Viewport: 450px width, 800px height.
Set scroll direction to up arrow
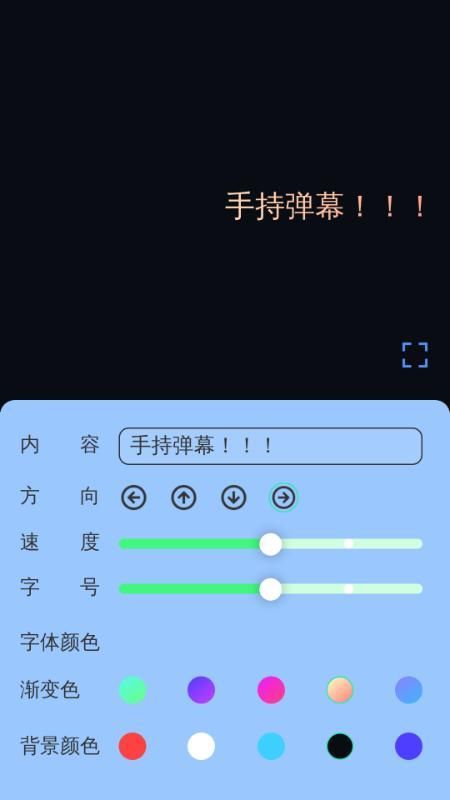(x=184, y=497)
